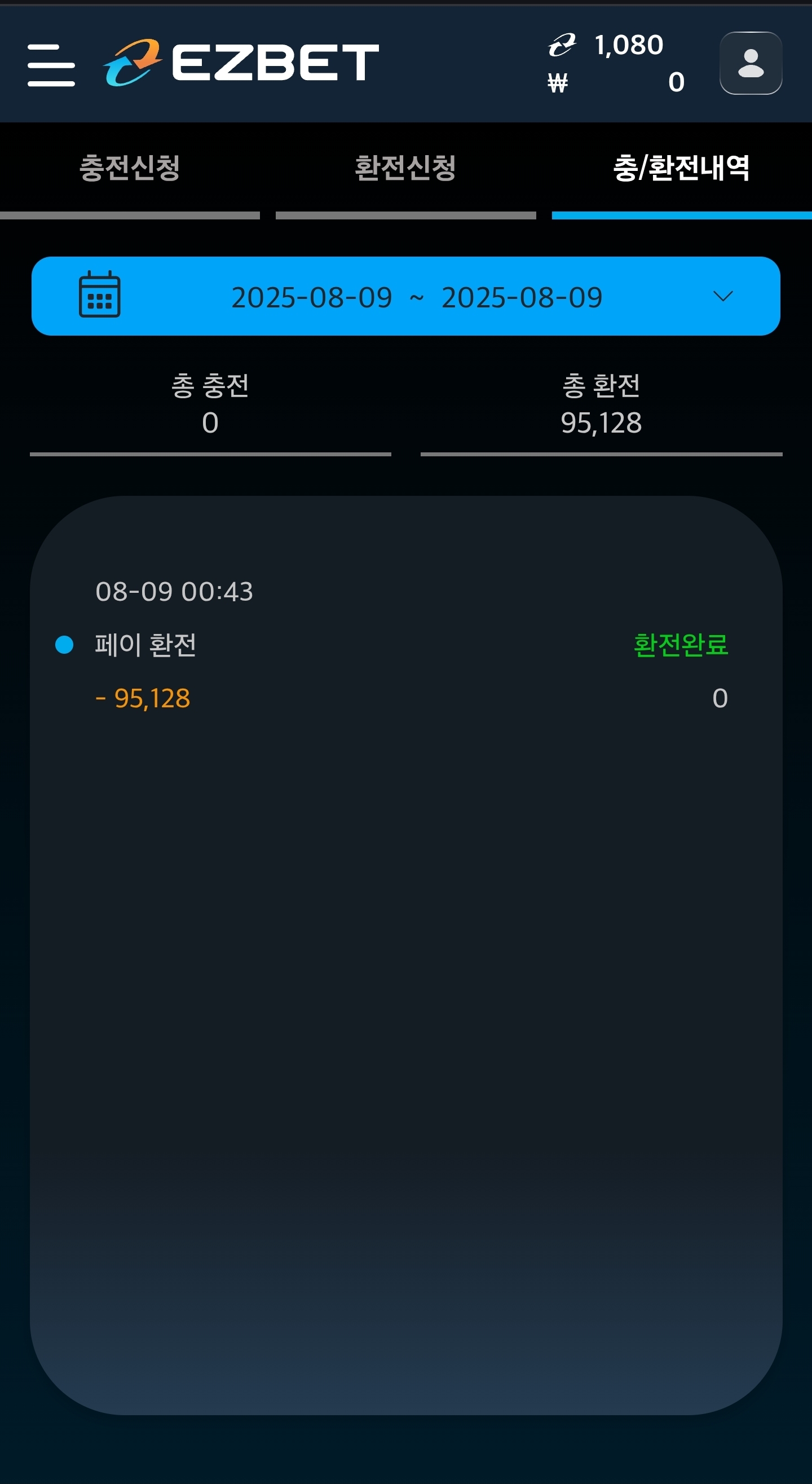The width and height of the screenshot is (812, 1484).
Task: Expand the 2025-08-09 date range picker
Action: (x=405, y=296)
